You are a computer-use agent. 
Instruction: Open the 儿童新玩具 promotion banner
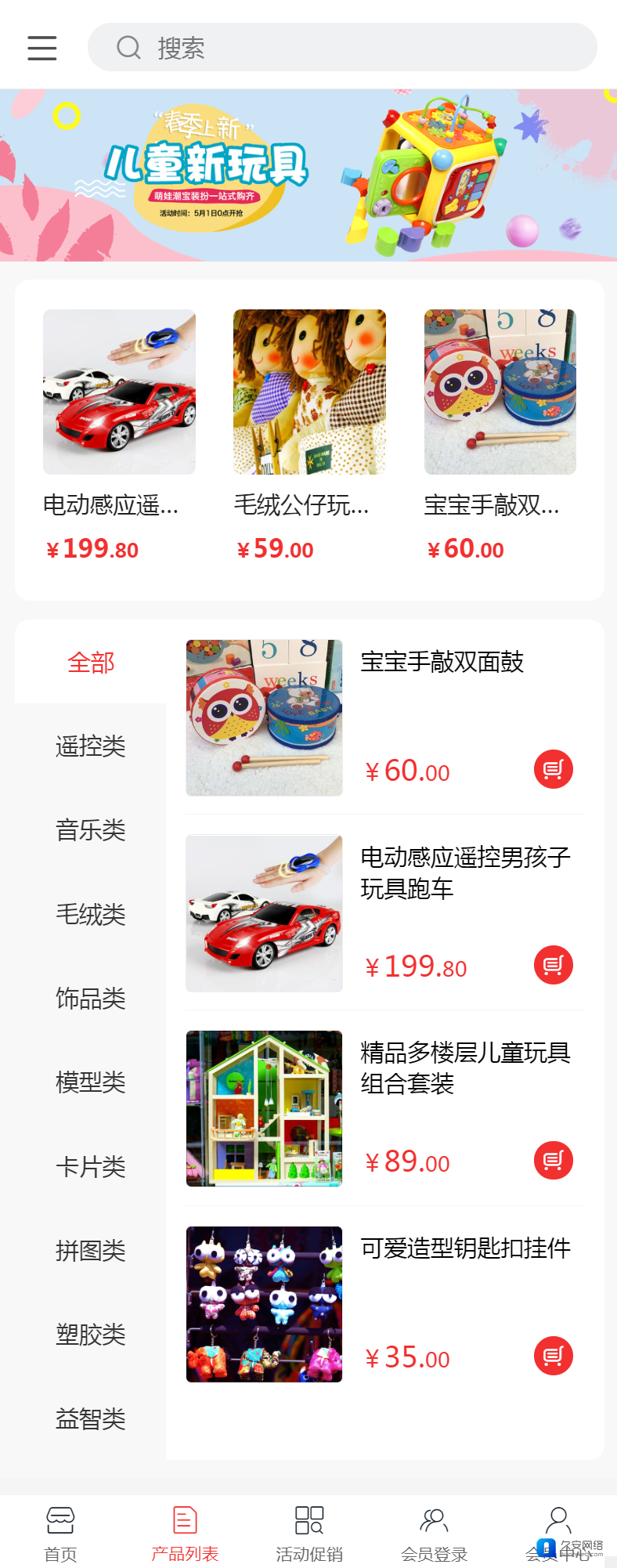point(308,175)
